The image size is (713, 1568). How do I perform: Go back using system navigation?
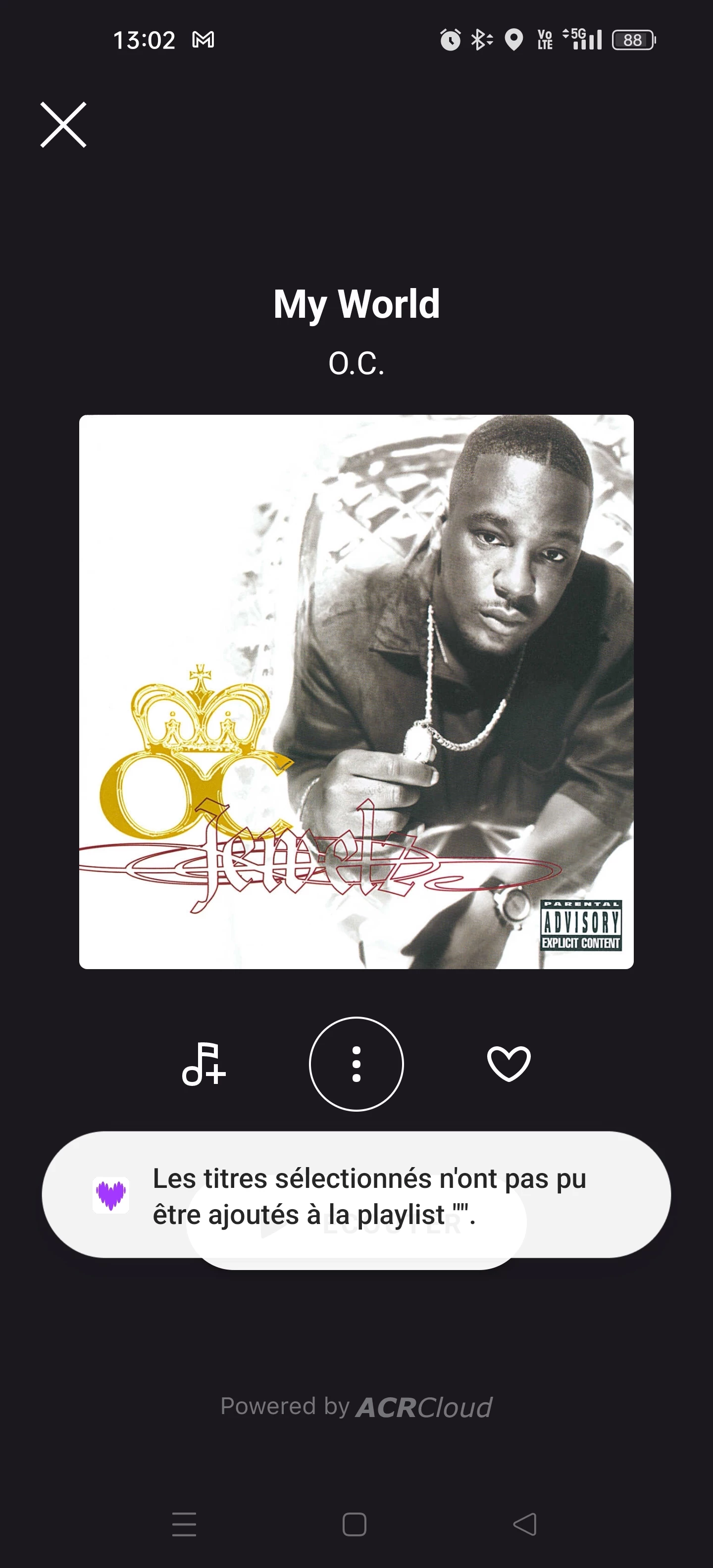point(525,1524)
